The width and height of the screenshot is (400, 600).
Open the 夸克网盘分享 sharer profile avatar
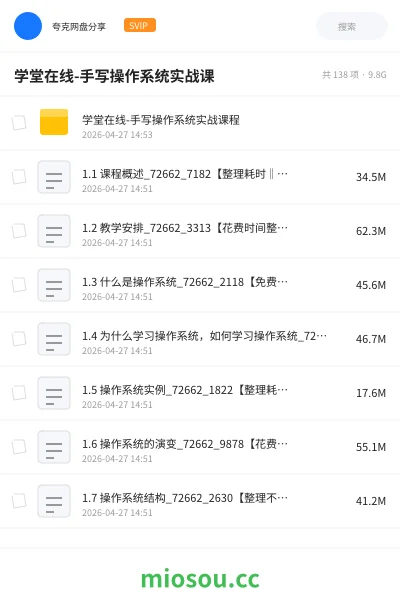coord(28,26)
